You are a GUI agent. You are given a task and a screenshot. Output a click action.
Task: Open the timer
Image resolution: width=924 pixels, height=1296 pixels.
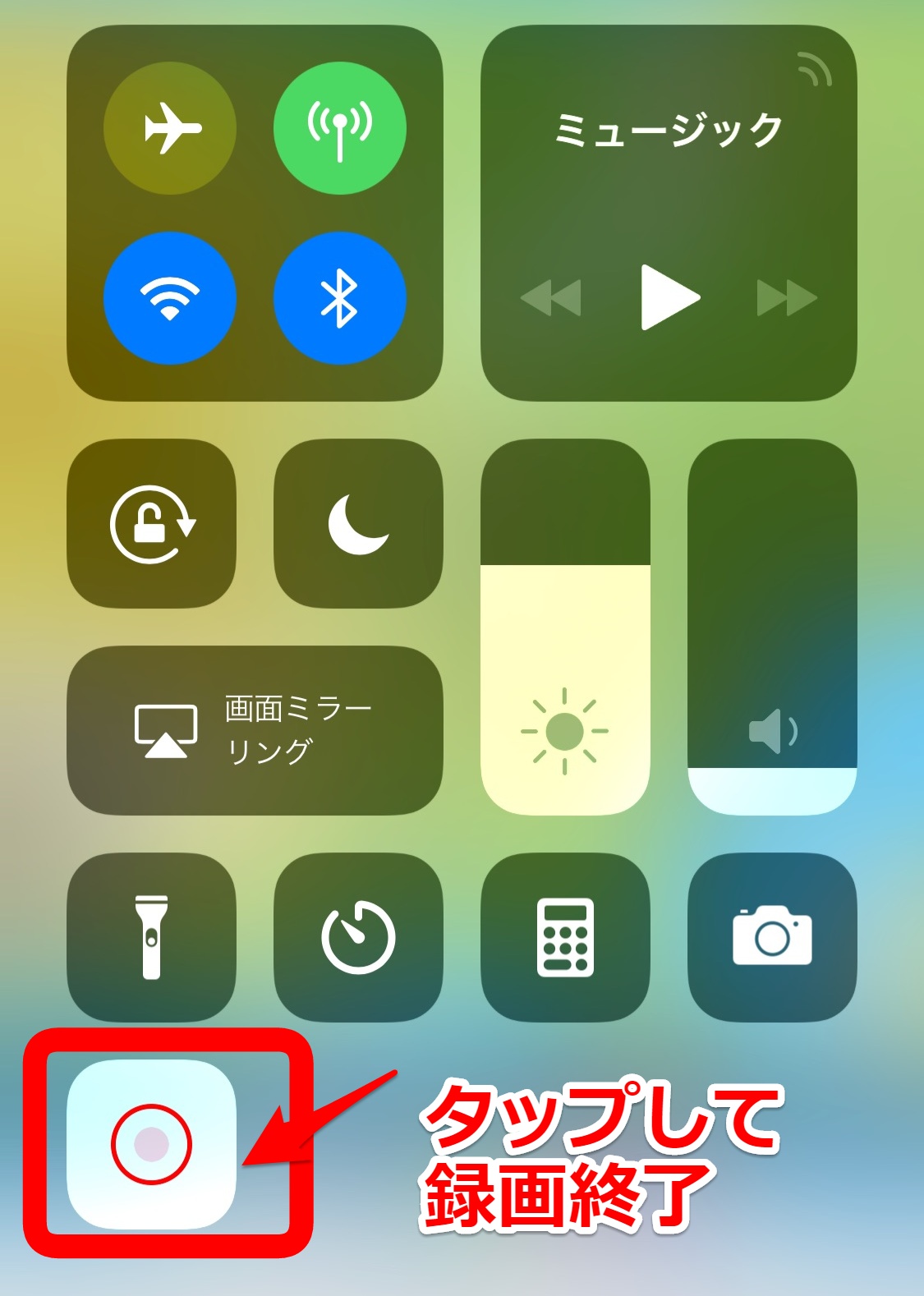[x=358, y=937]
